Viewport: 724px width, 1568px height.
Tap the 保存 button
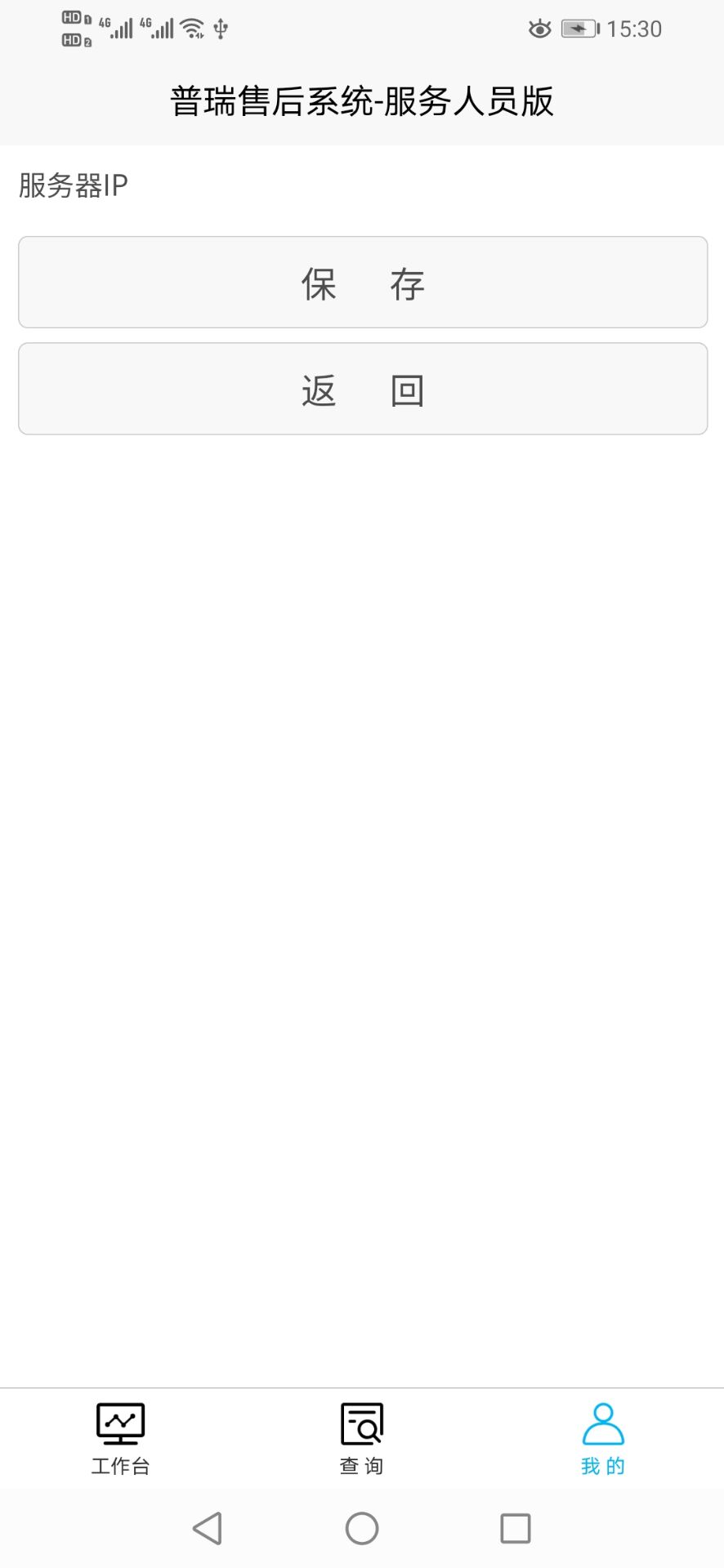click(x=362, y=283)
